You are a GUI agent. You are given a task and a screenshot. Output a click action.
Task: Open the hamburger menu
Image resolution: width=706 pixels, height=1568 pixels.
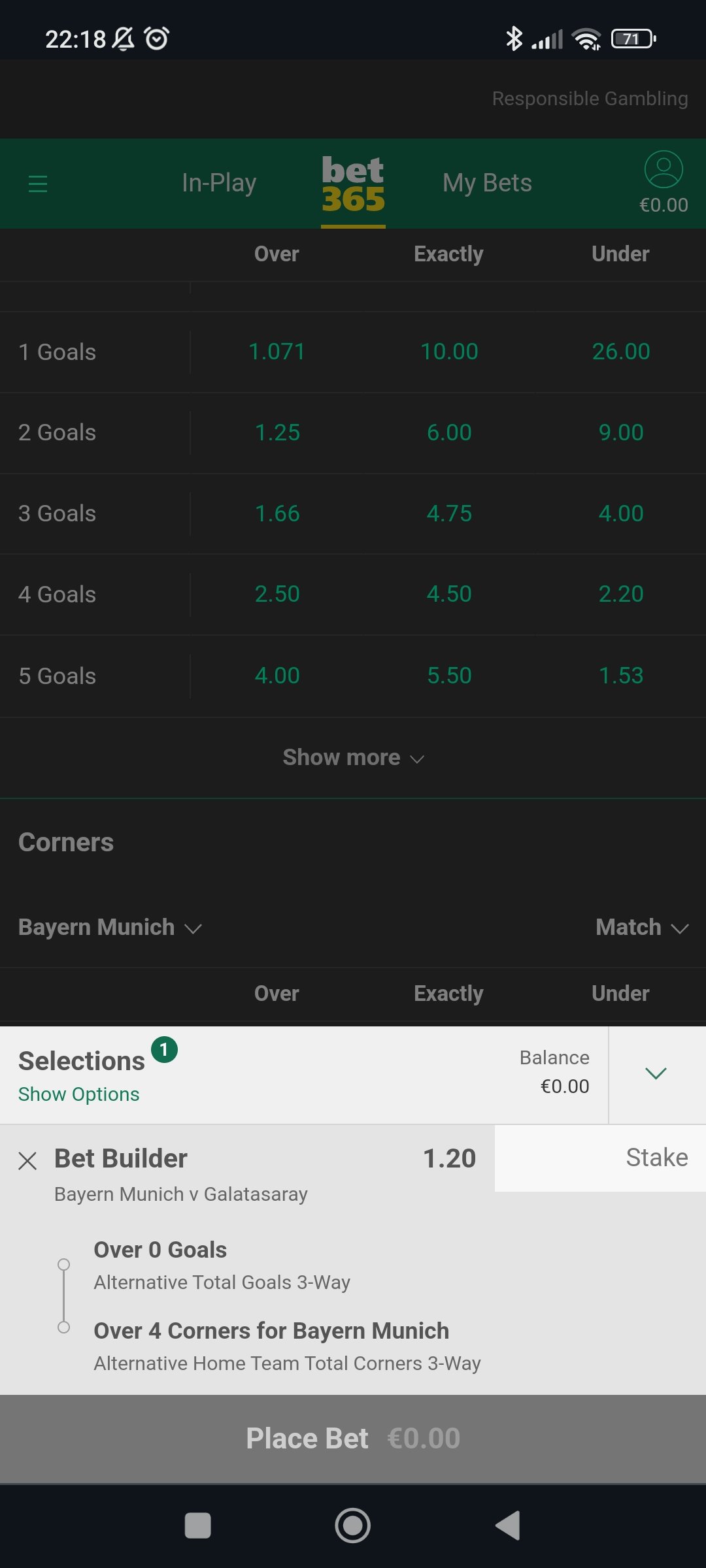click(38, 184)
